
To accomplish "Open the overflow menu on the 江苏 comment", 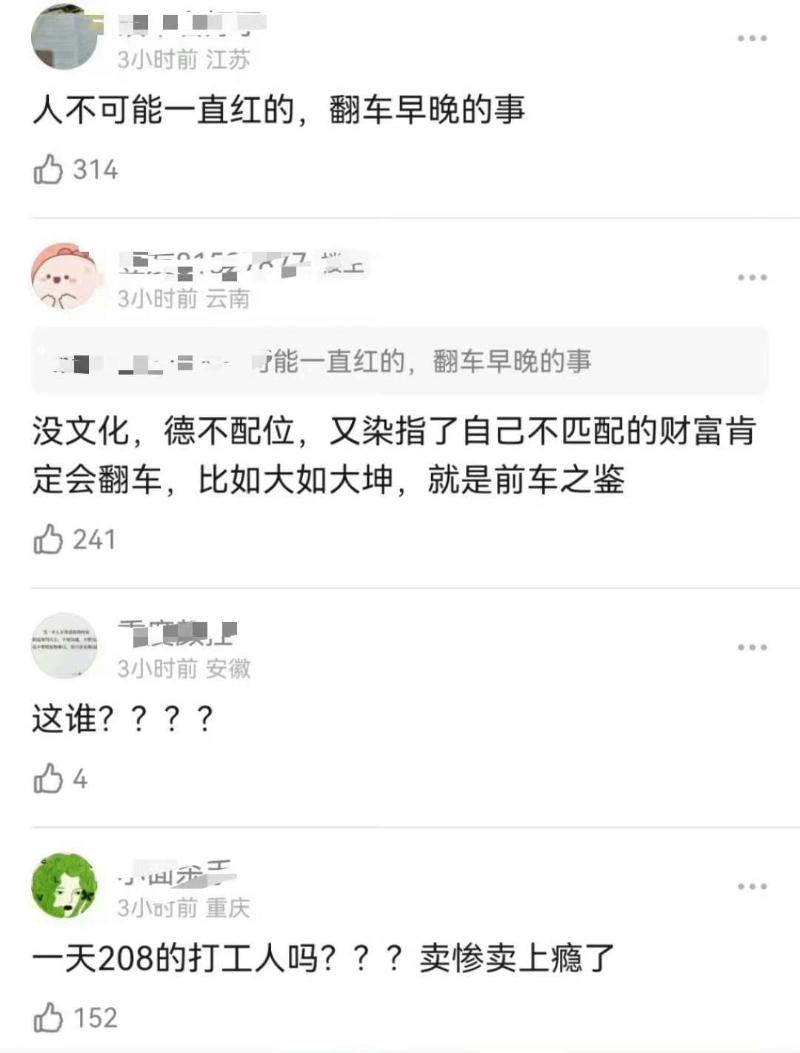I will tap(752, 38).
